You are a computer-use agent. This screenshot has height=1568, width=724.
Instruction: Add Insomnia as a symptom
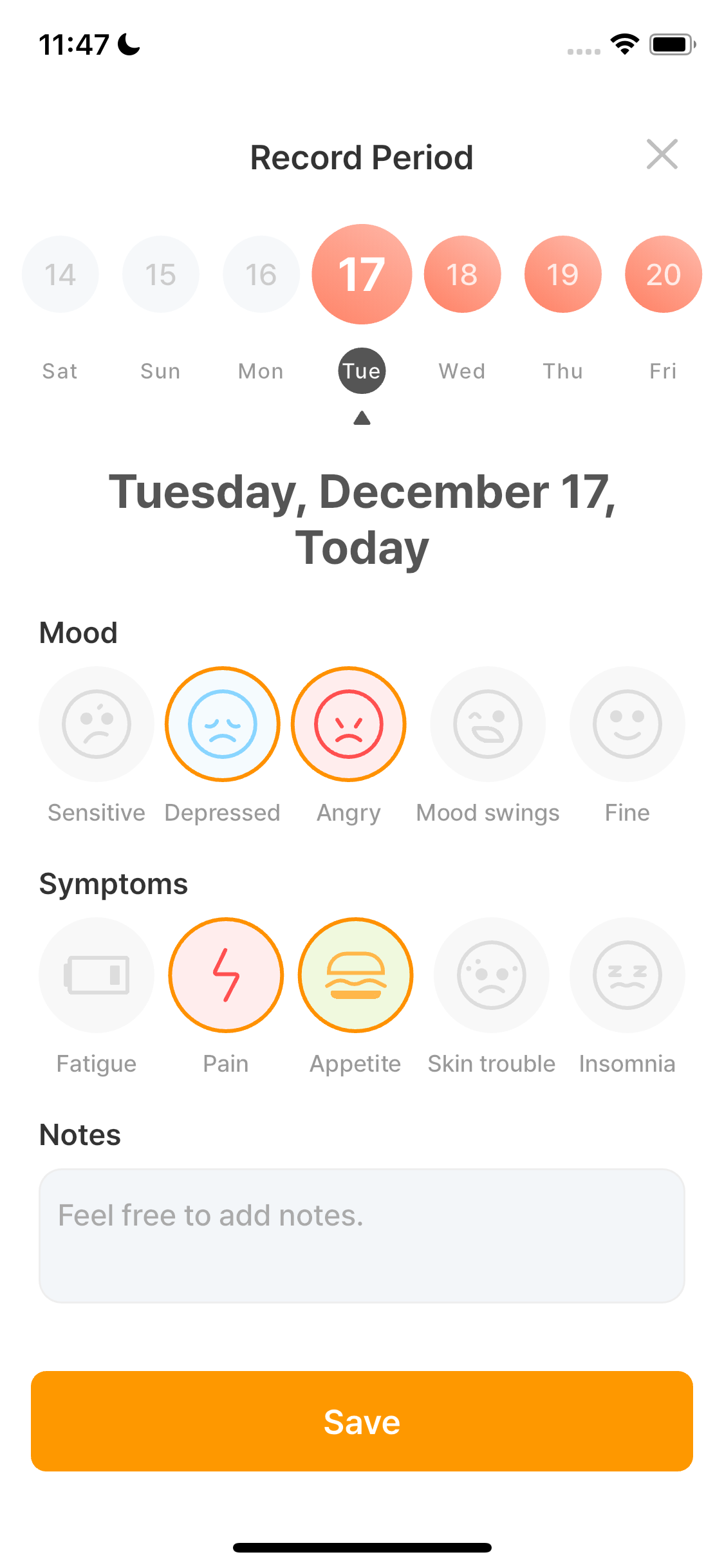tap(627, 975)
